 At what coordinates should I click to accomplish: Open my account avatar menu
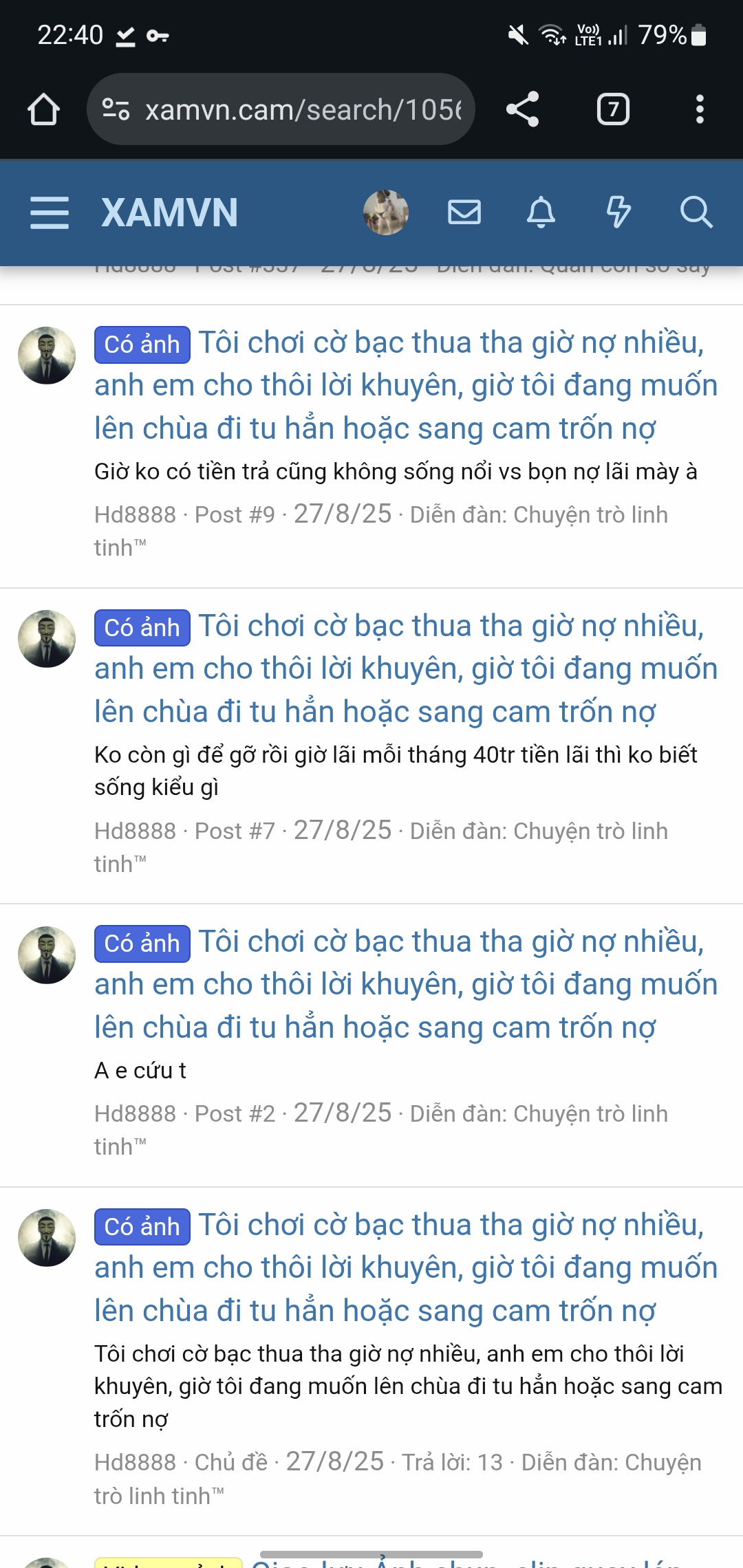point(385,213)
